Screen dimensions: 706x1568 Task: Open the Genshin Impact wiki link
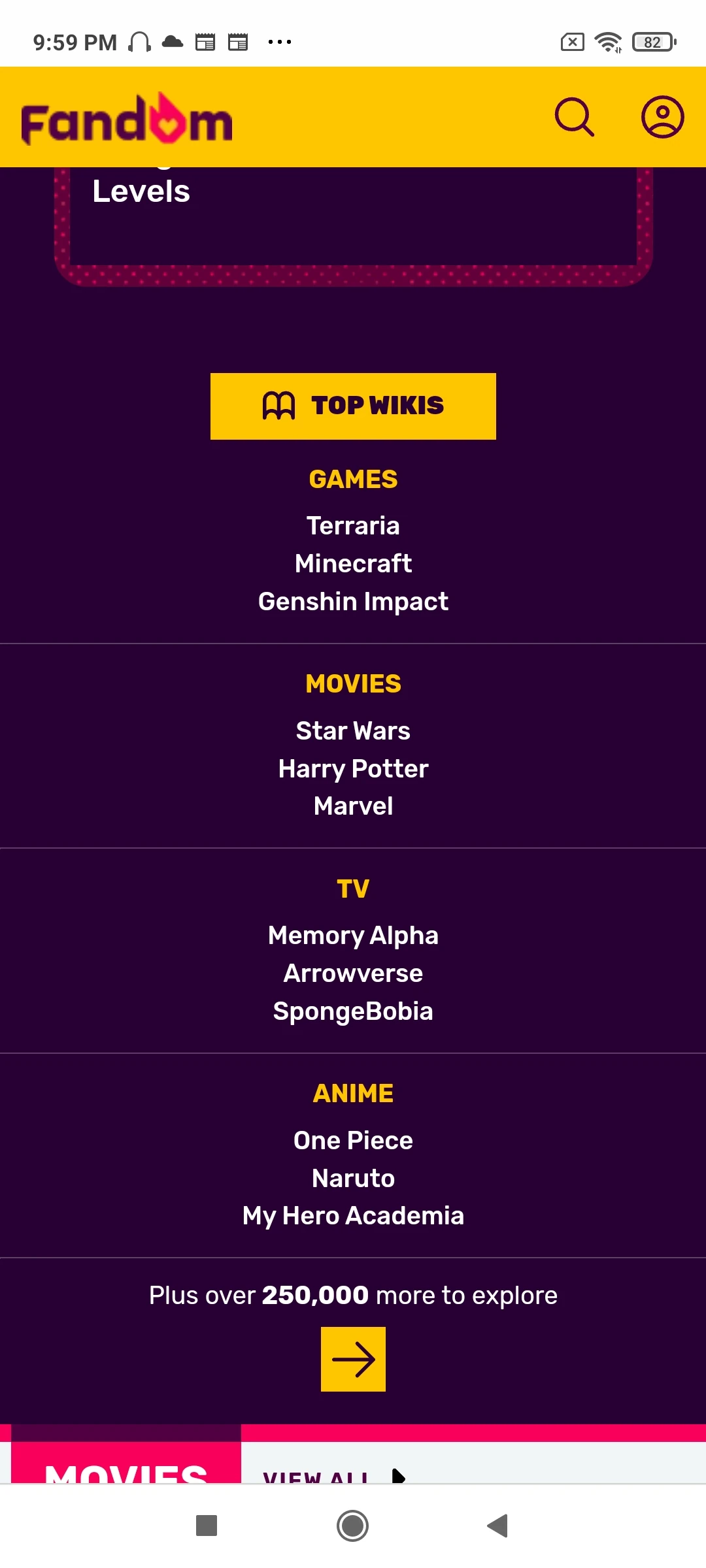(x=352, y=600)
